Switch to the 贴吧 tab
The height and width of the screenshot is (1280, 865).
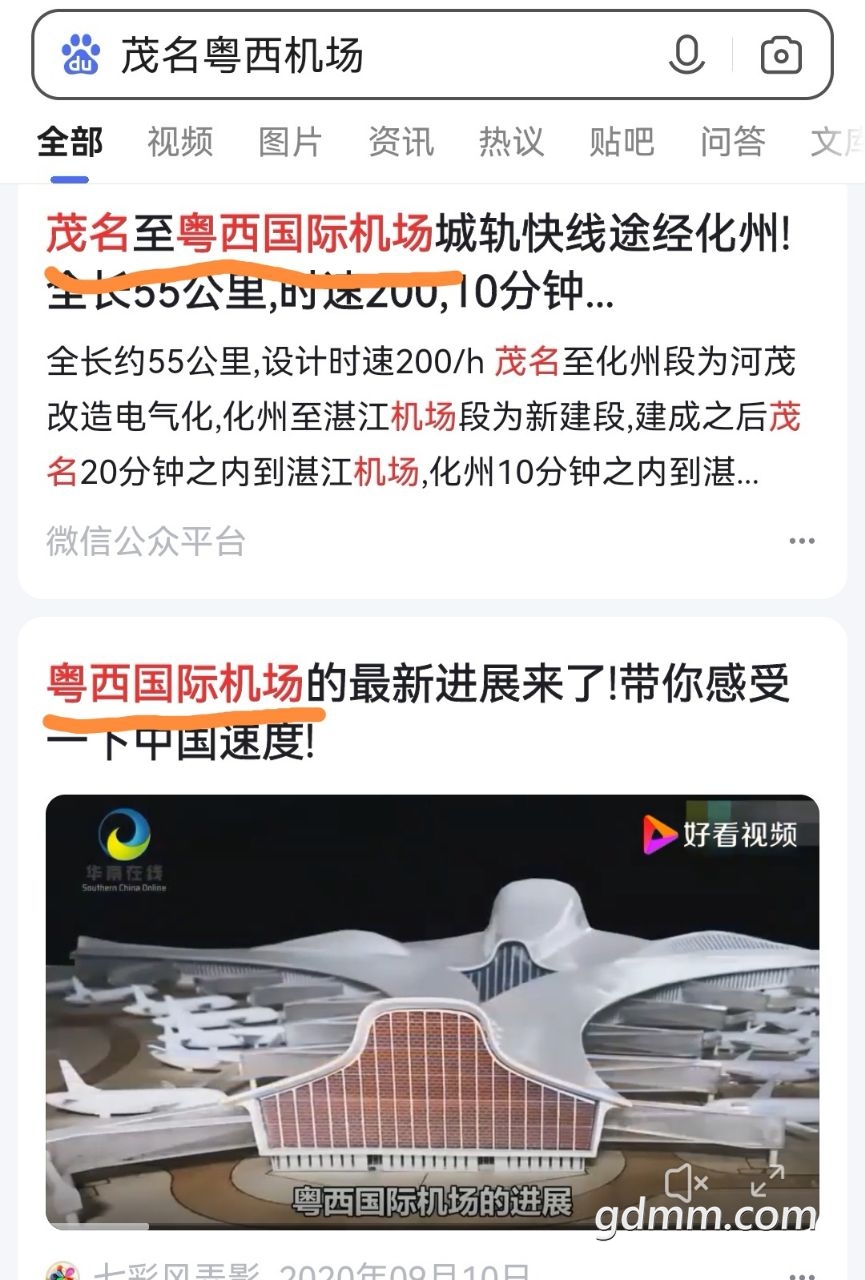tap(621, 142)
